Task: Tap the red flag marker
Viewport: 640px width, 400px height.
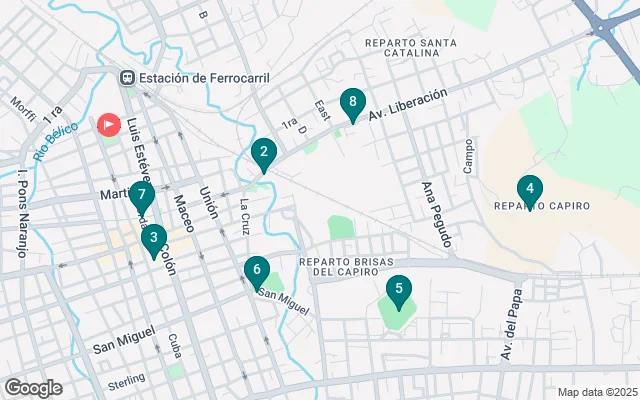Action: click(x=108, y=125)
